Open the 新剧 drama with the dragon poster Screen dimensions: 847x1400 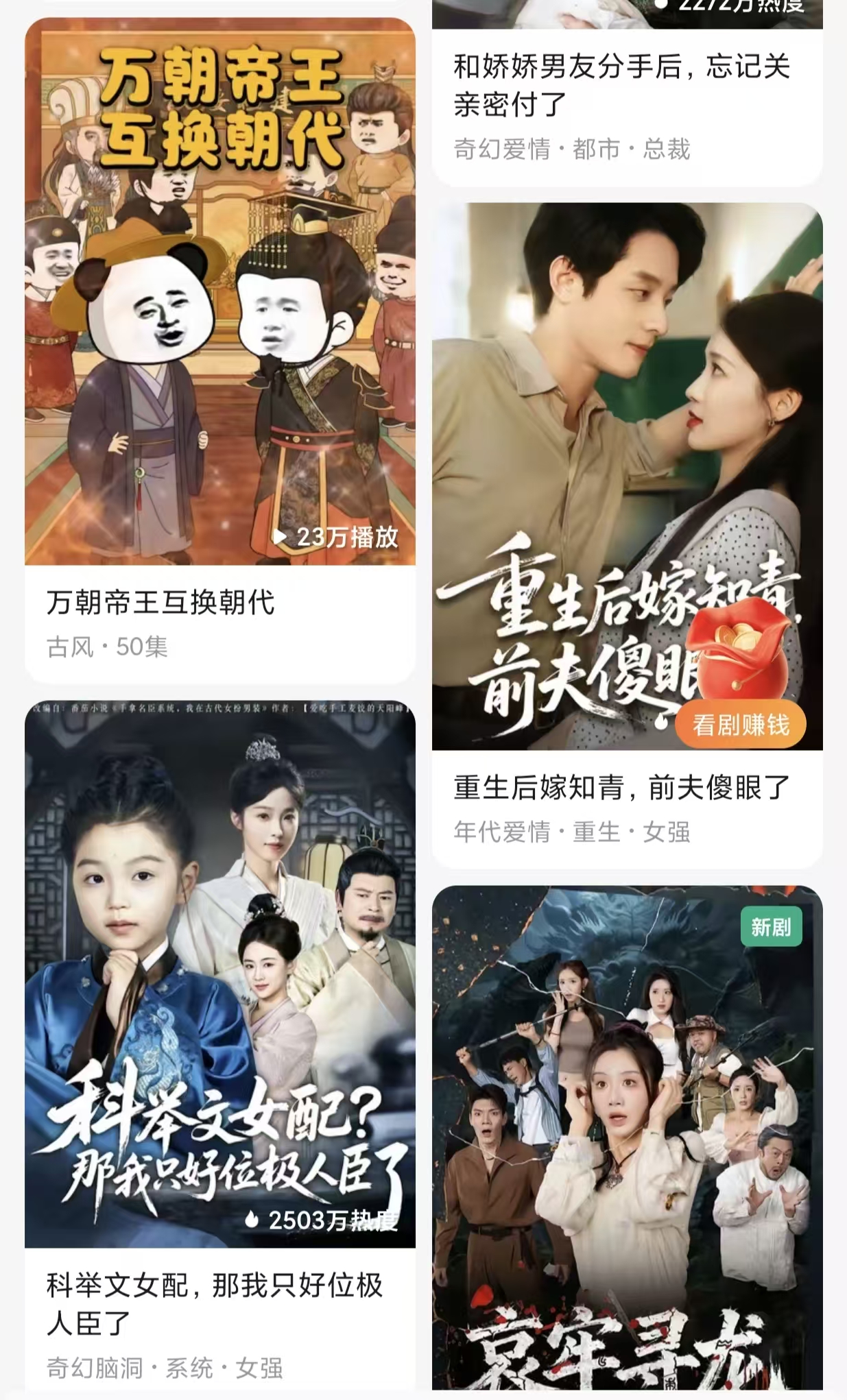[x=627, y=1138]
